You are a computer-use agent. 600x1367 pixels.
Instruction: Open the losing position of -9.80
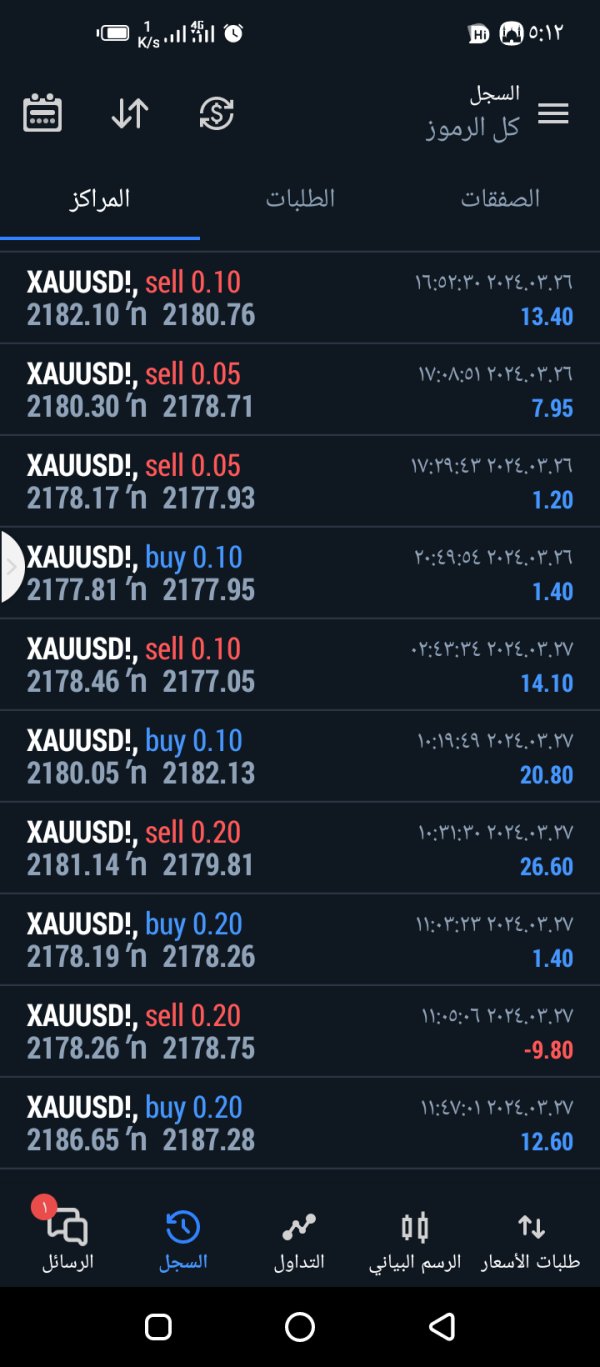click(x=300, y=1032)
